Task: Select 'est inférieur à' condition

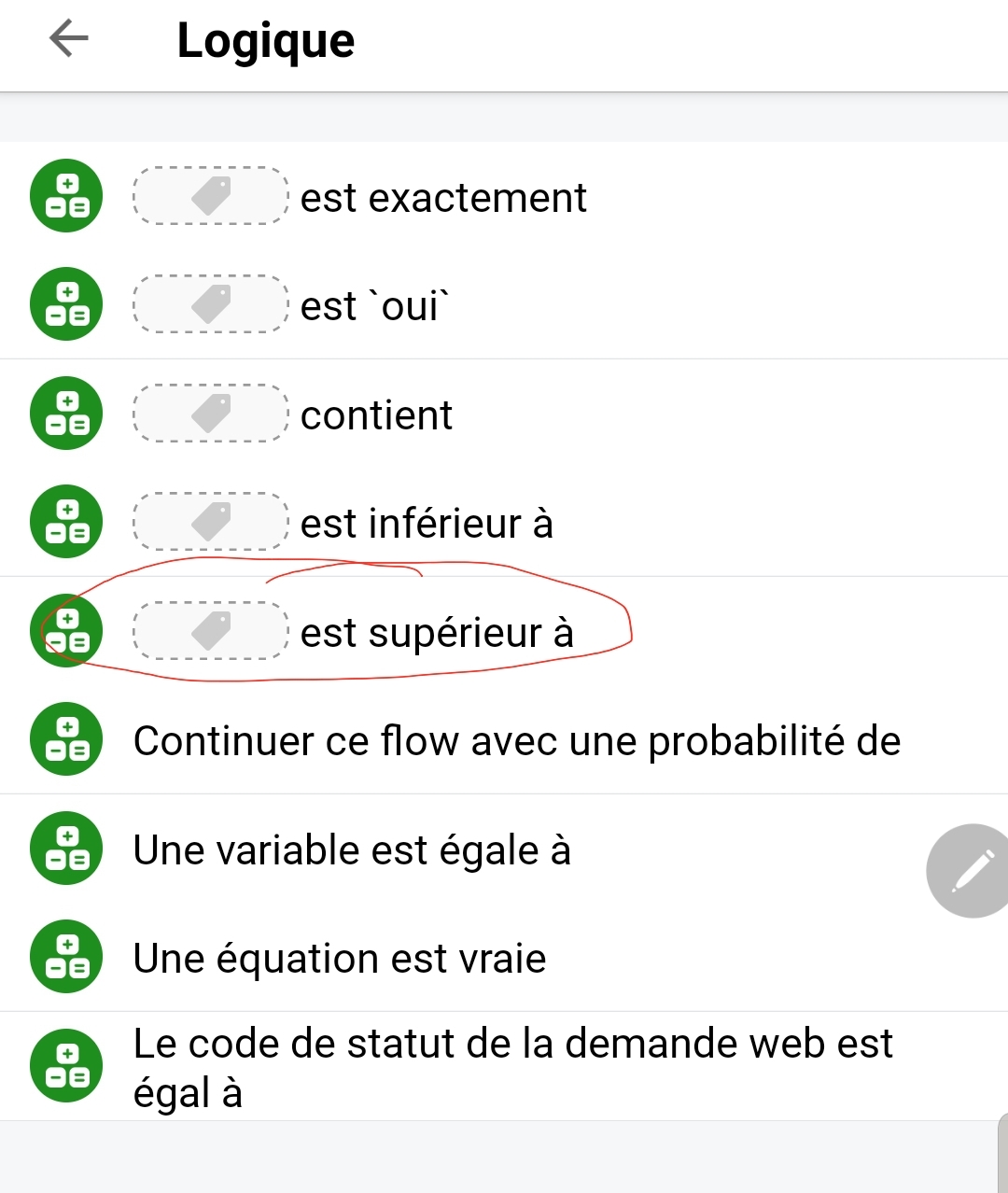Action: [427, 524]
